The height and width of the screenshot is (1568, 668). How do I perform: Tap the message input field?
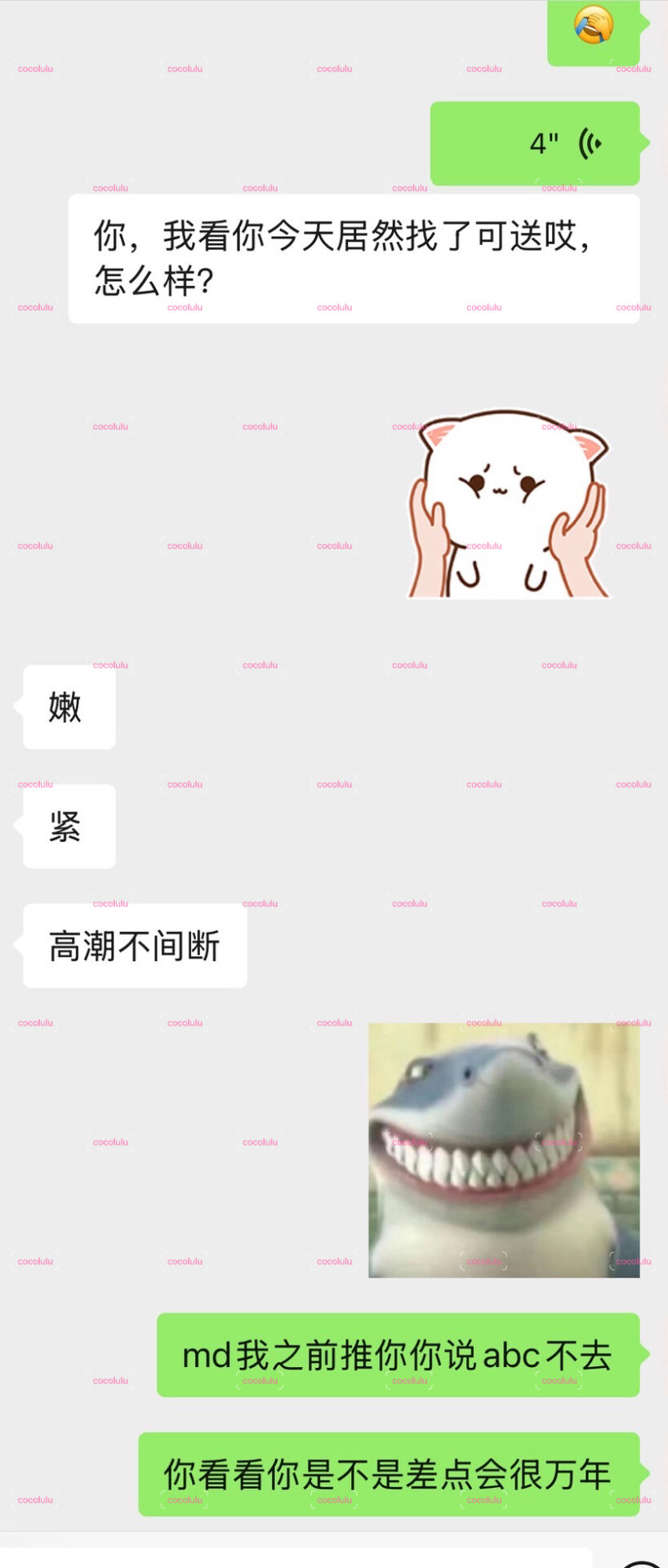pos(294,1557)
